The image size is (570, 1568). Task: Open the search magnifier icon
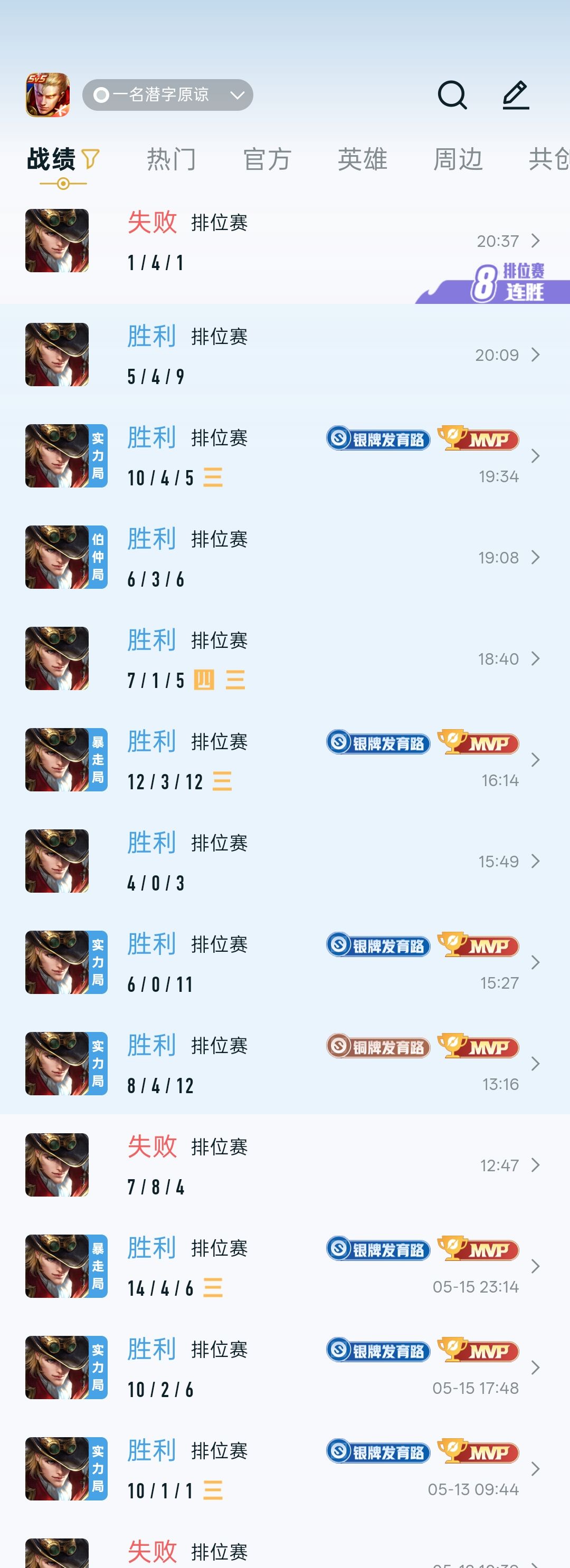click(x=452, y=95)
